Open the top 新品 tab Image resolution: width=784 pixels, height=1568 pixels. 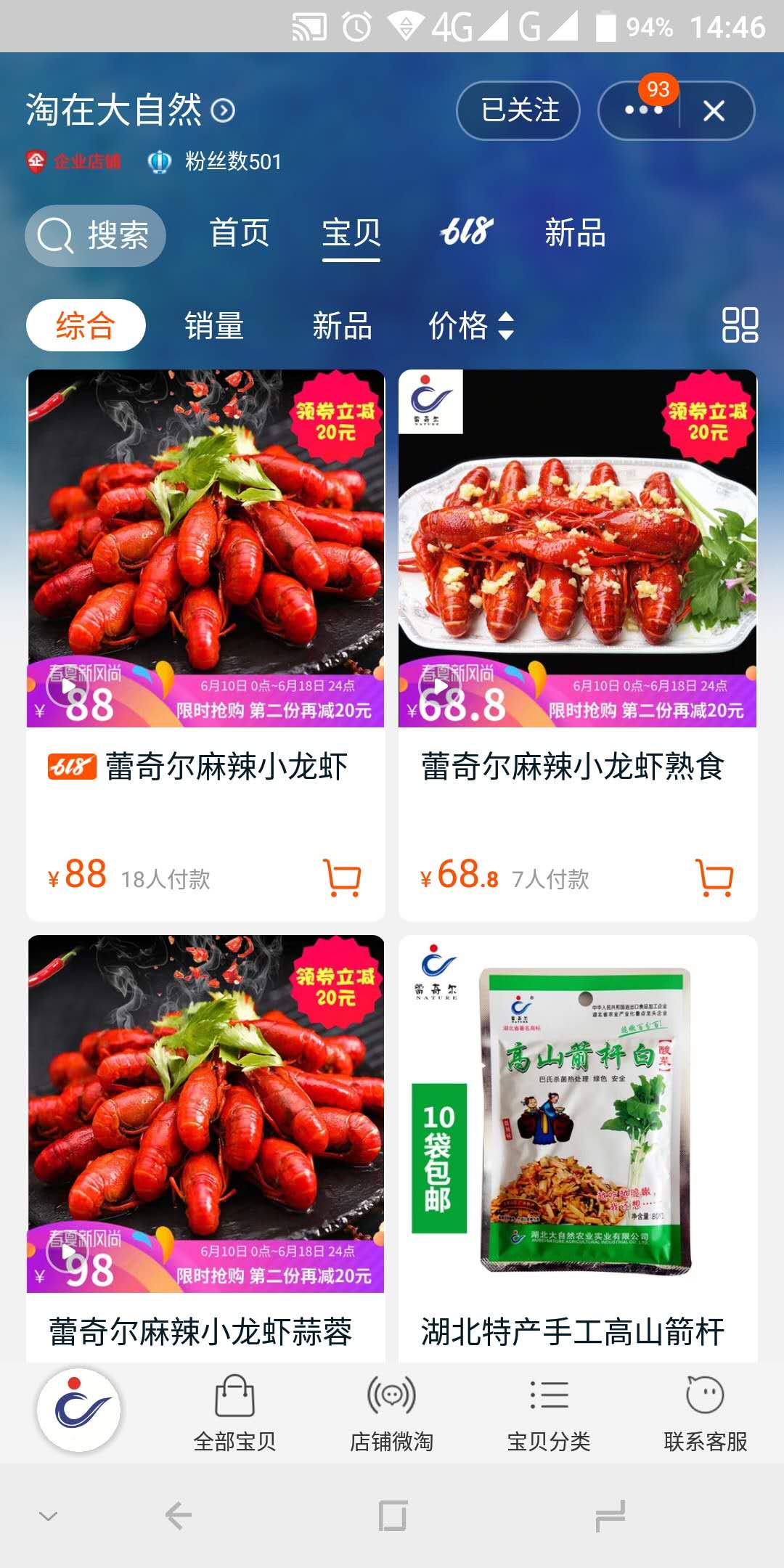coord(575,233)
